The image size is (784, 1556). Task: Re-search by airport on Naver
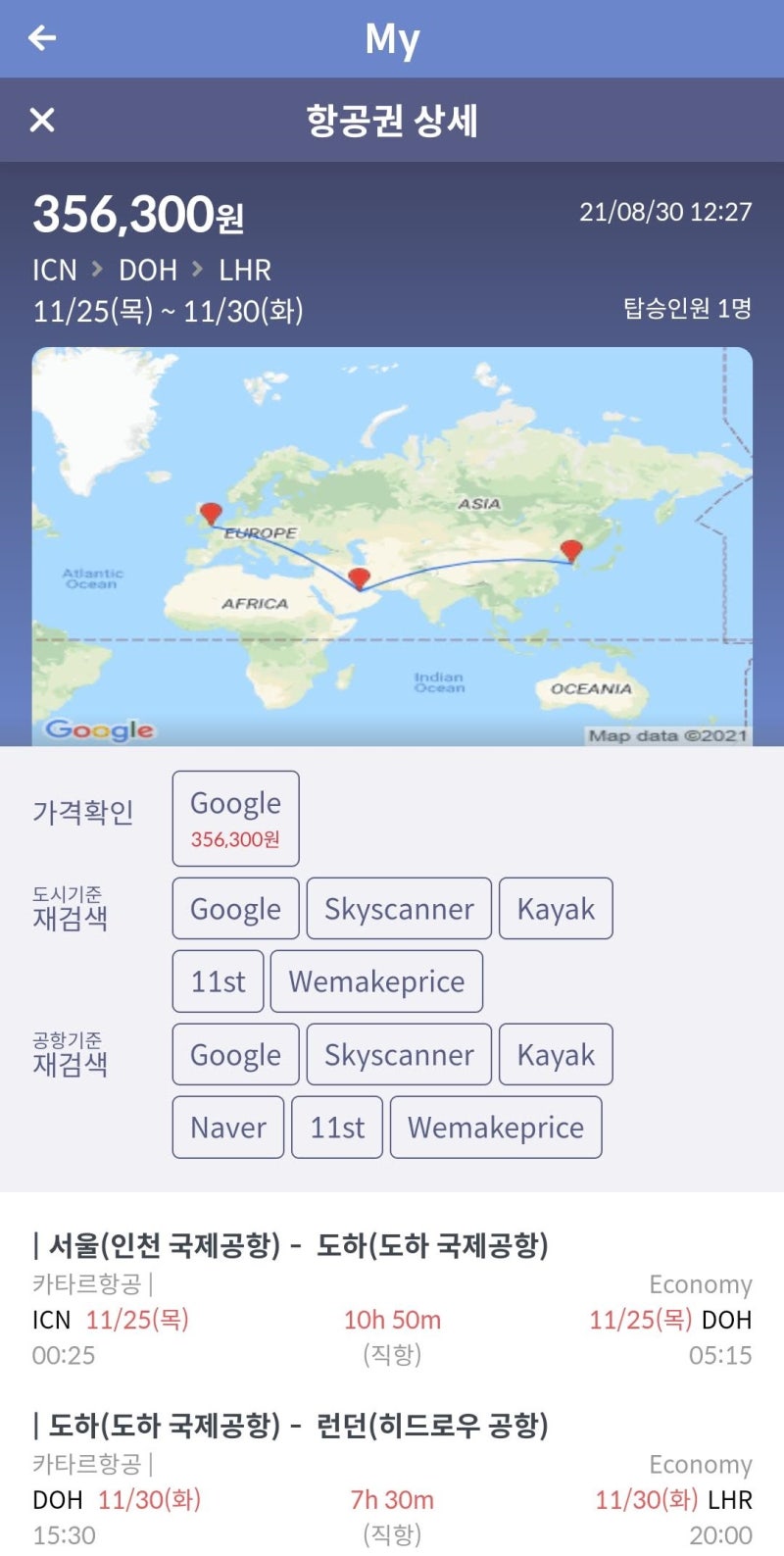click(227, 1128)
